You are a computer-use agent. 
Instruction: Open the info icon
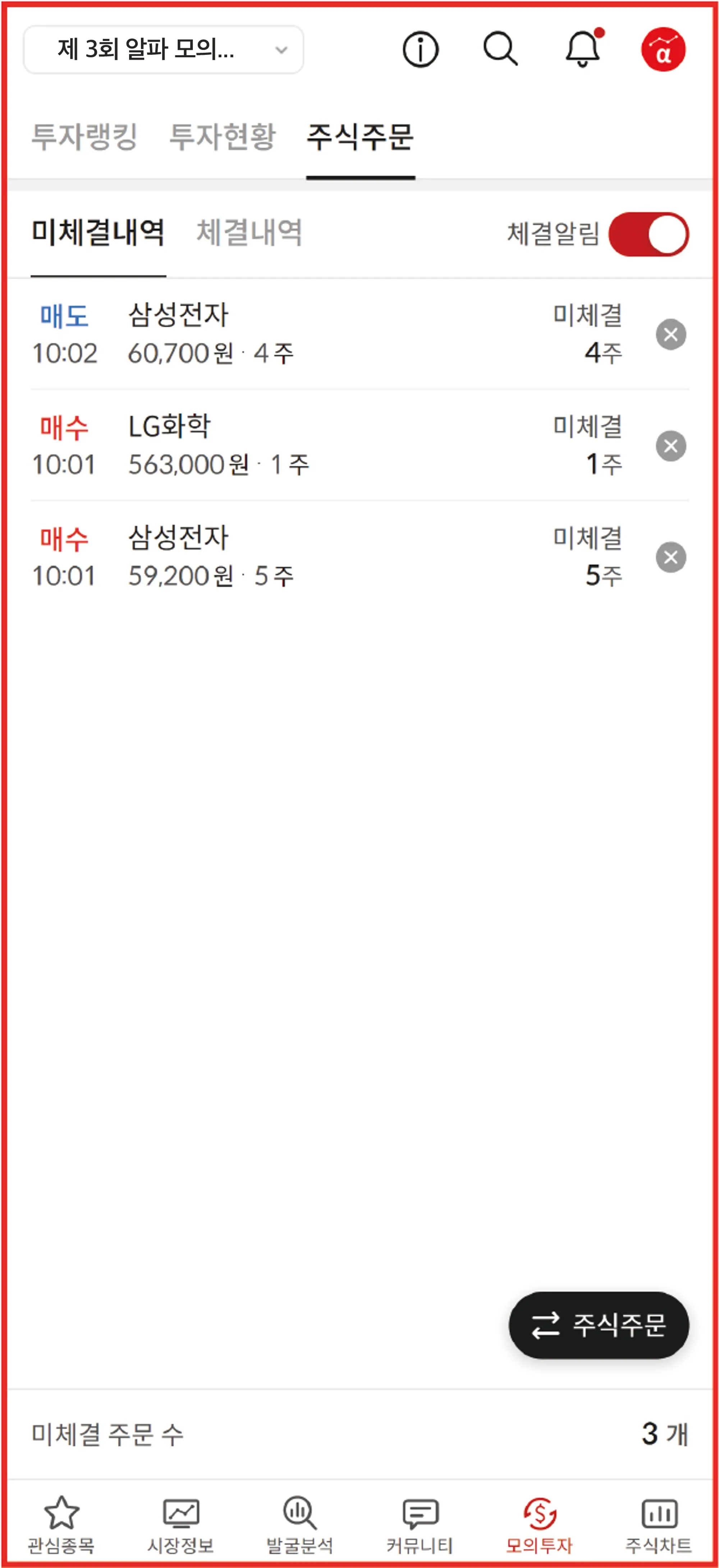(420, 49)
